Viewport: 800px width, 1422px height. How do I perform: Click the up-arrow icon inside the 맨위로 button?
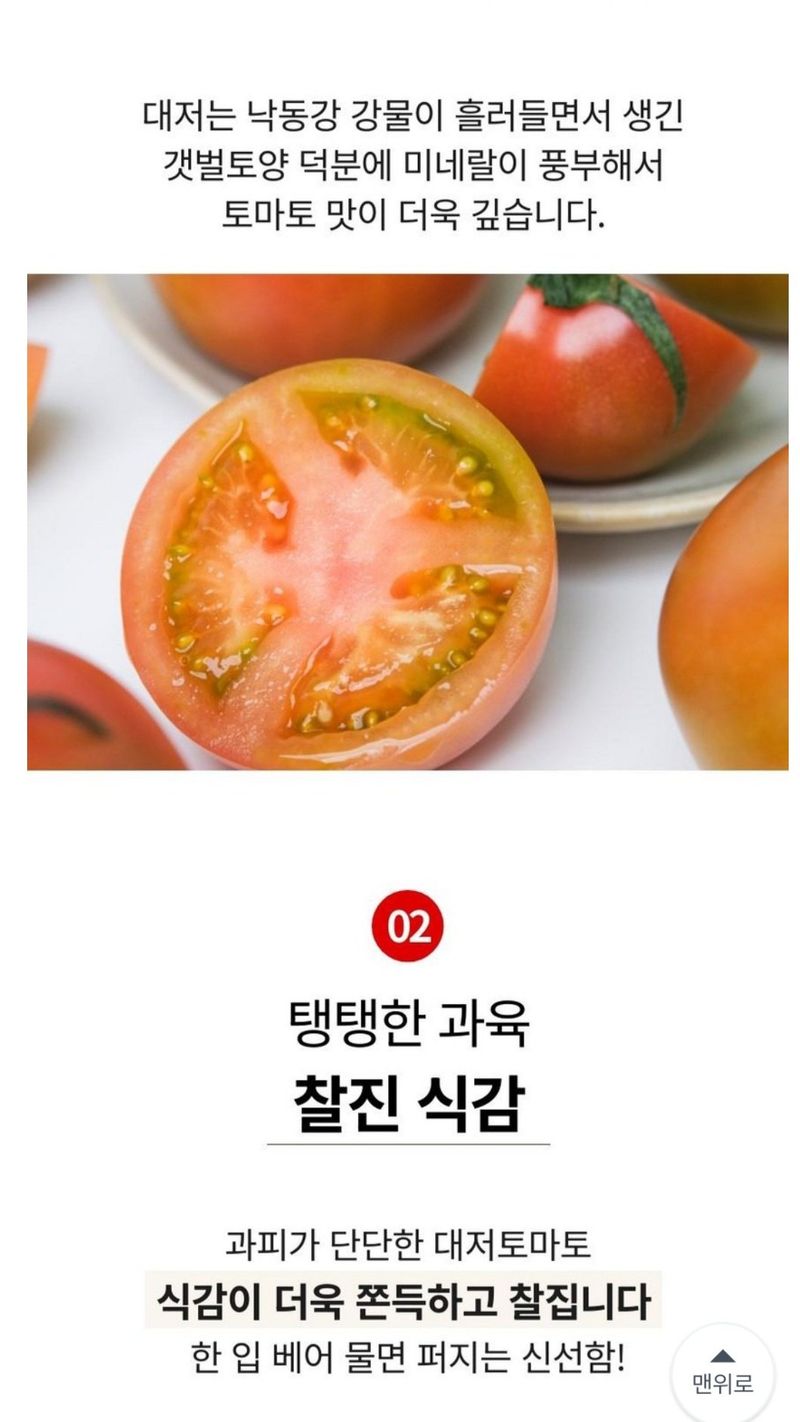point(722,1357)
